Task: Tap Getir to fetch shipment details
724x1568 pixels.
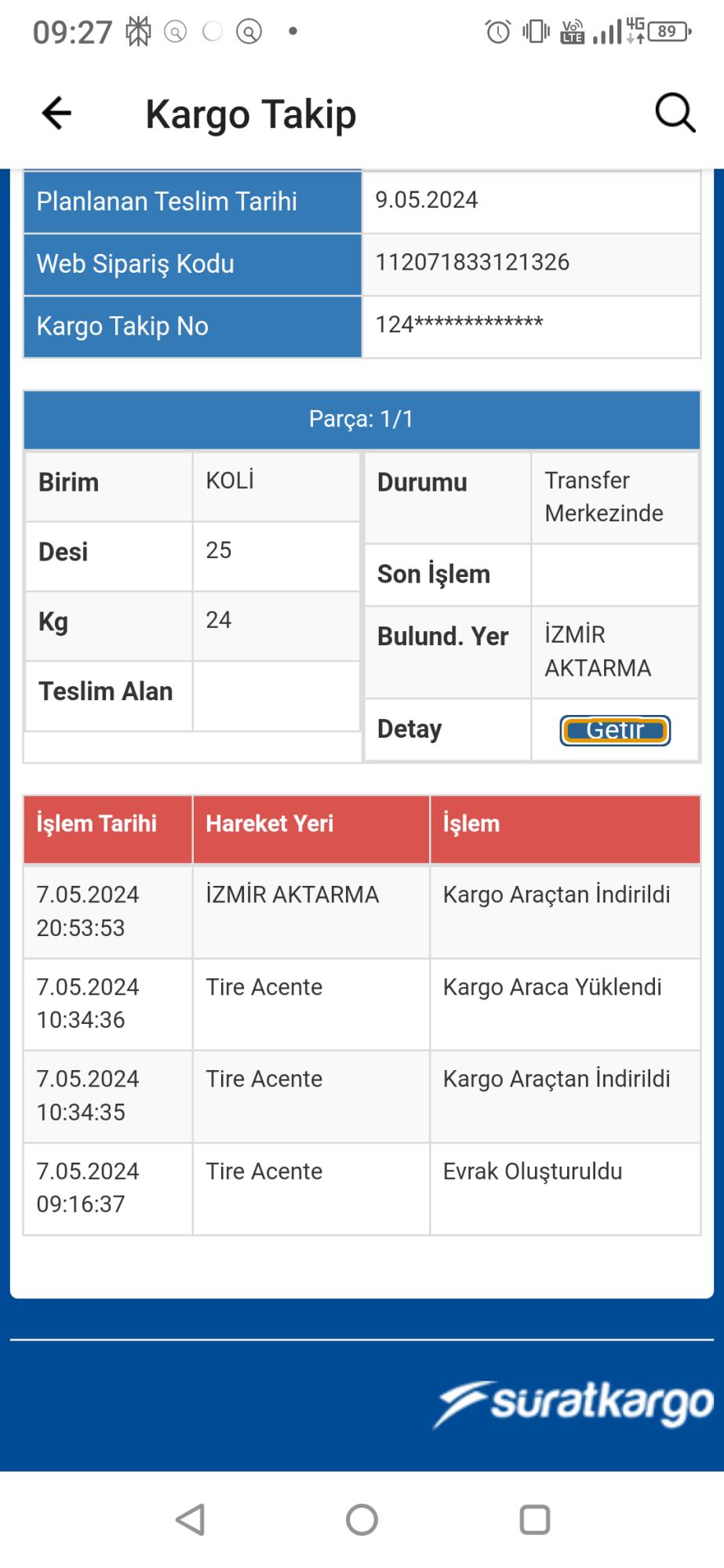Action: pyautogui.click(x=614, y=730)
